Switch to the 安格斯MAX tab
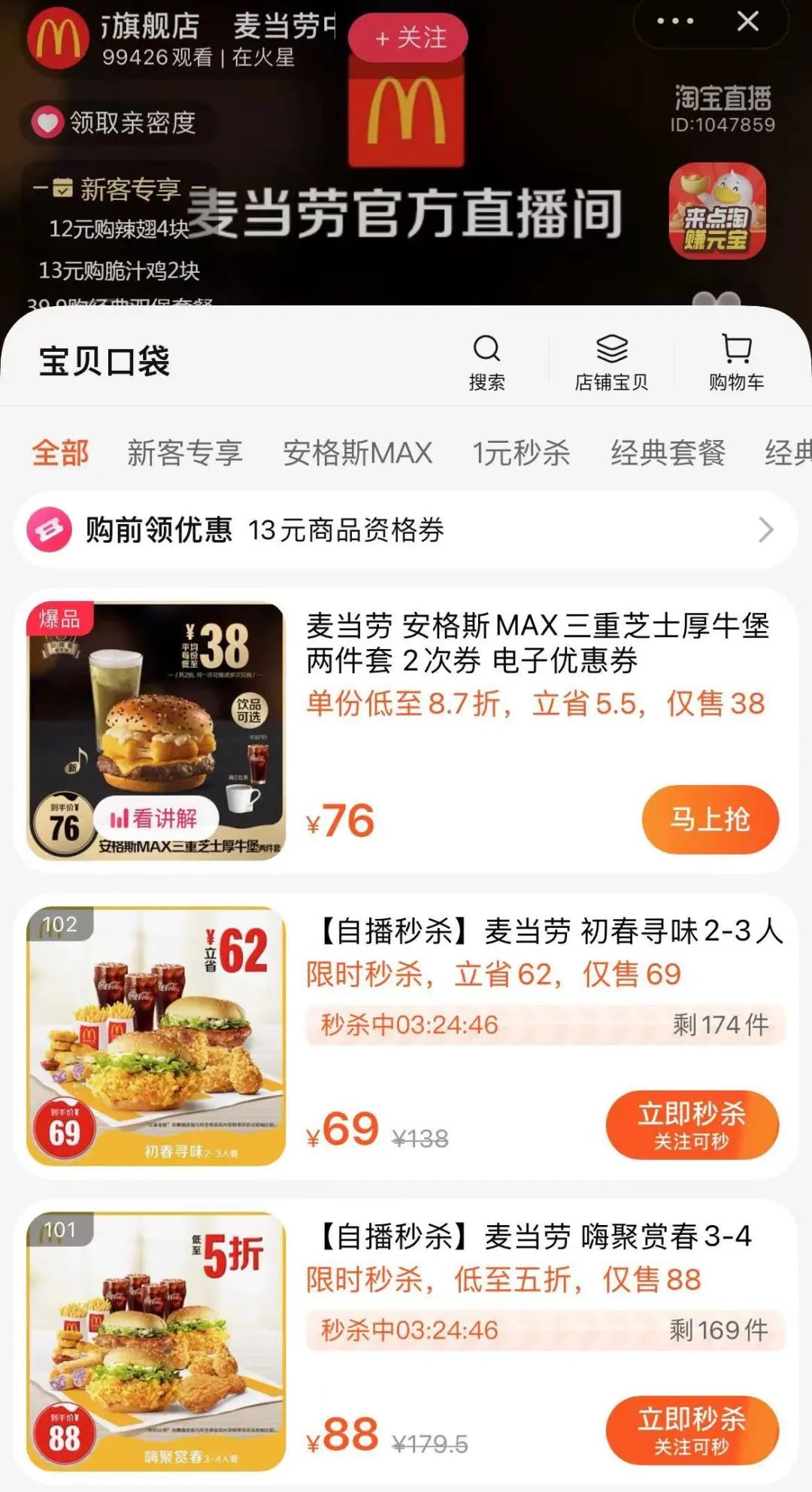This screenshot has height=1492, width=812. pos(357,453)
